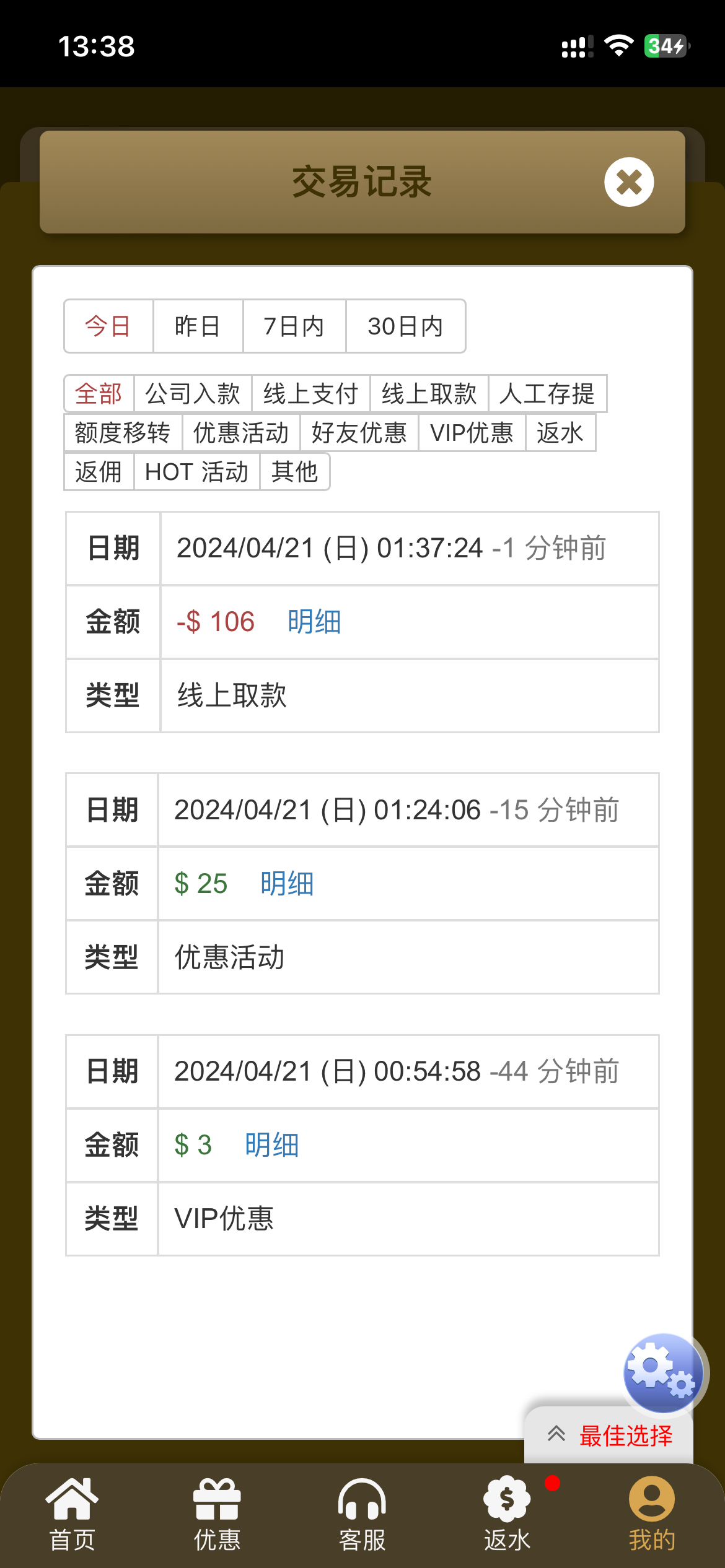Show records for 30日内
The width and height of the screenshot is (725, 1568).
point(405,326)
